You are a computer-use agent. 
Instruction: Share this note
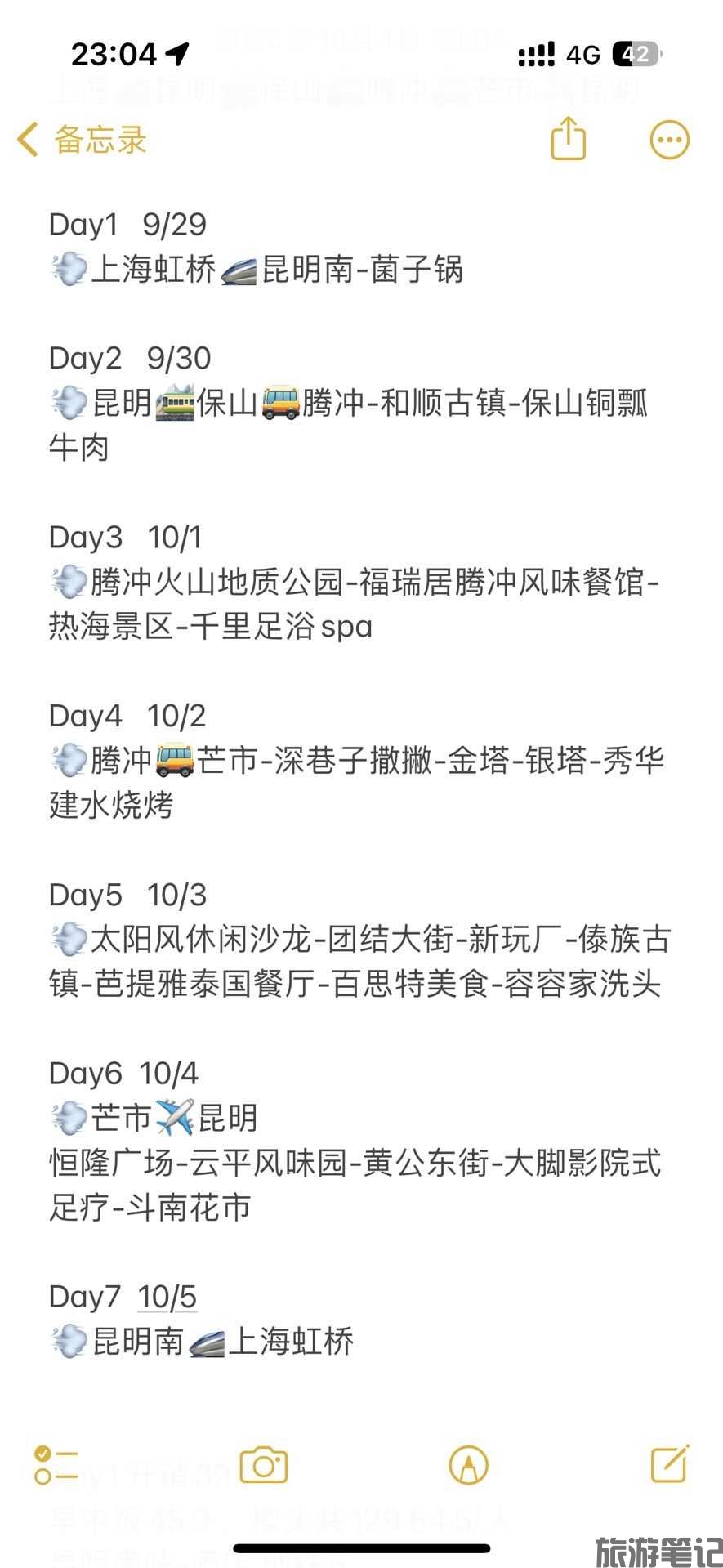(x=568, y=138)
